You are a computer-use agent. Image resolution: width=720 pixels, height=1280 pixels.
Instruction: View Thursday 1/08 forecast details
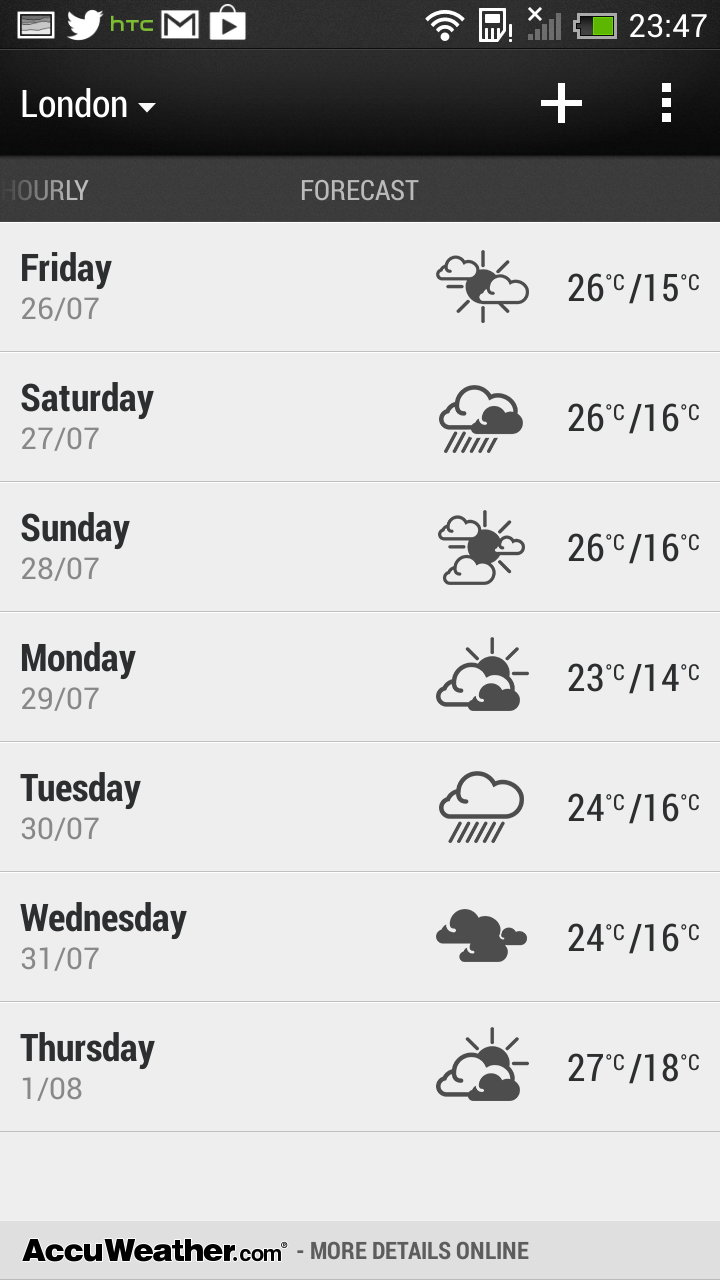[360, 1067]
